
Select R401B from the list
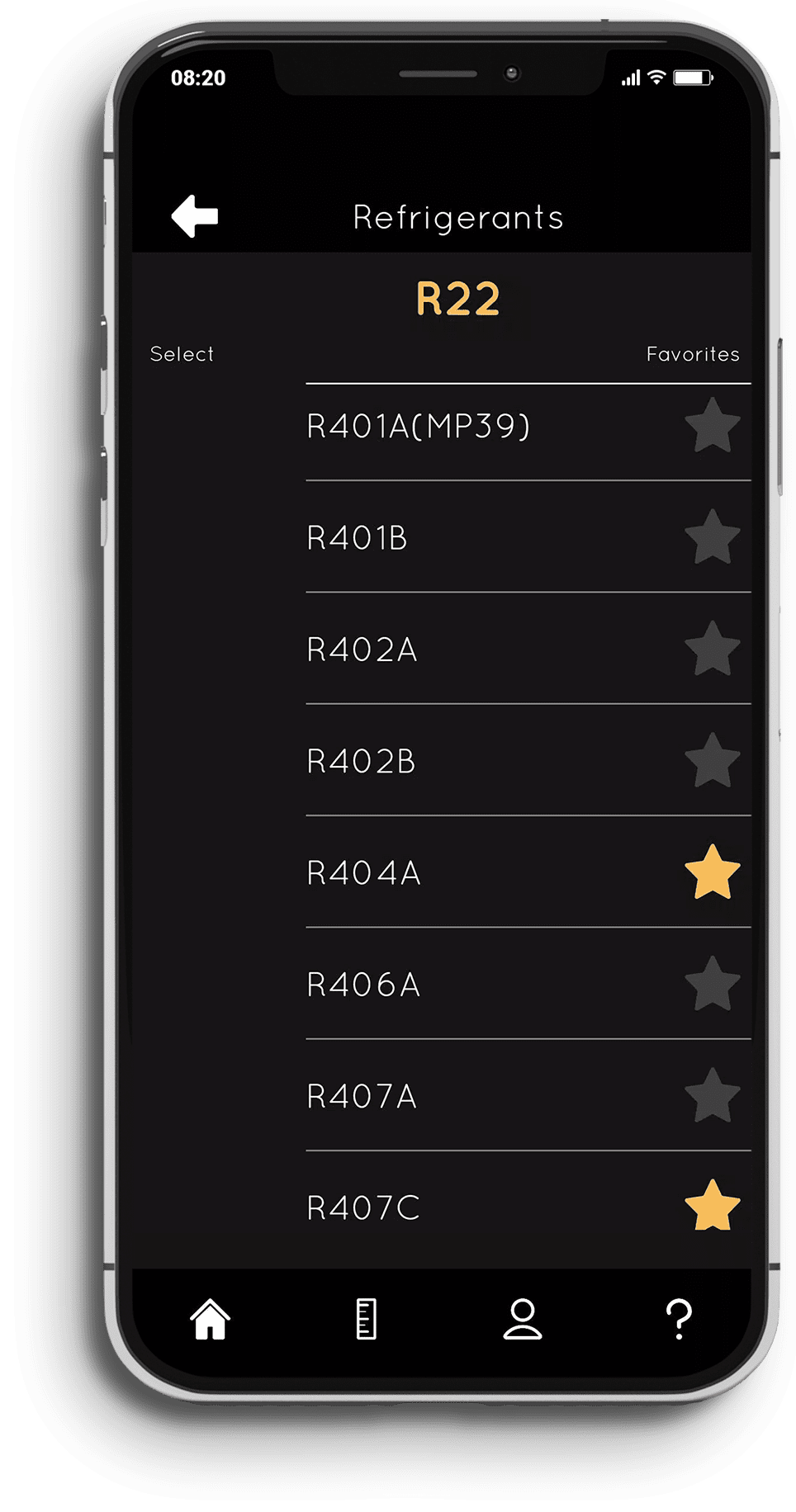(357, 538)
